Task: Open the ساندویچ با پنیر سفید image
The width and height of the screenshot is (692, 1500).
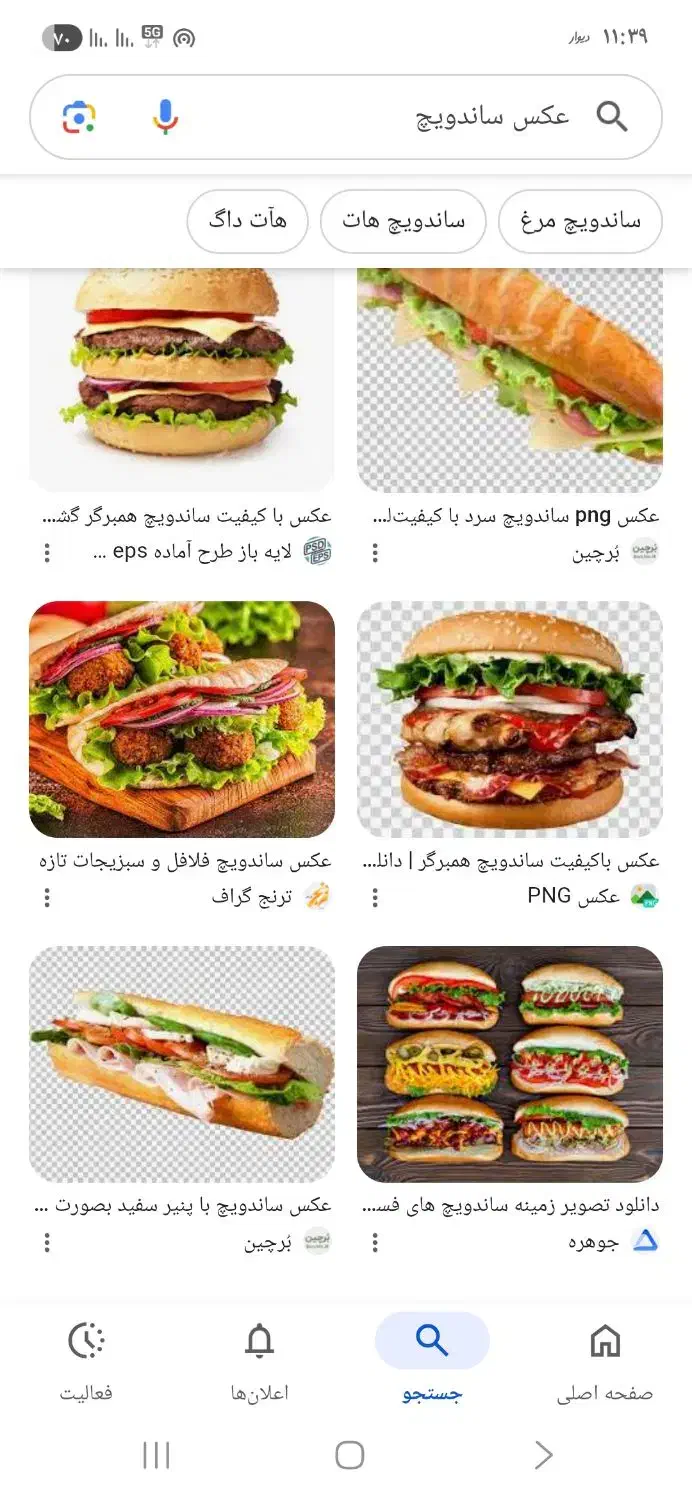Action: 181,1064
